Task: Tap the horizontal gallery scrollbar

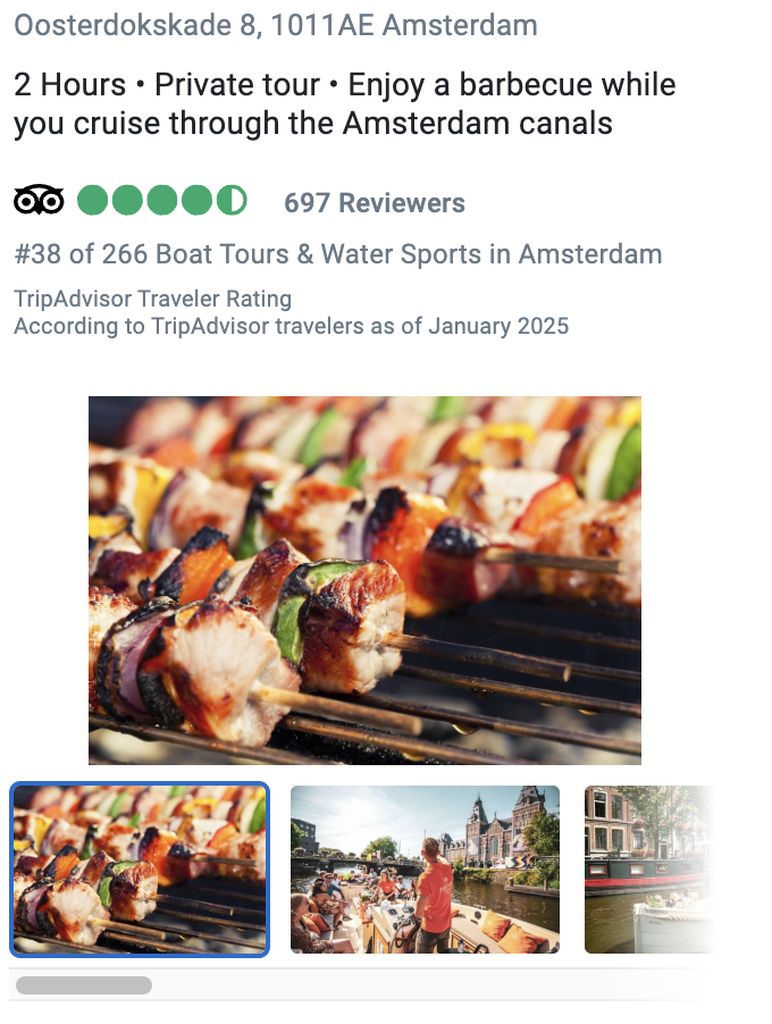Action: (84, 985)
